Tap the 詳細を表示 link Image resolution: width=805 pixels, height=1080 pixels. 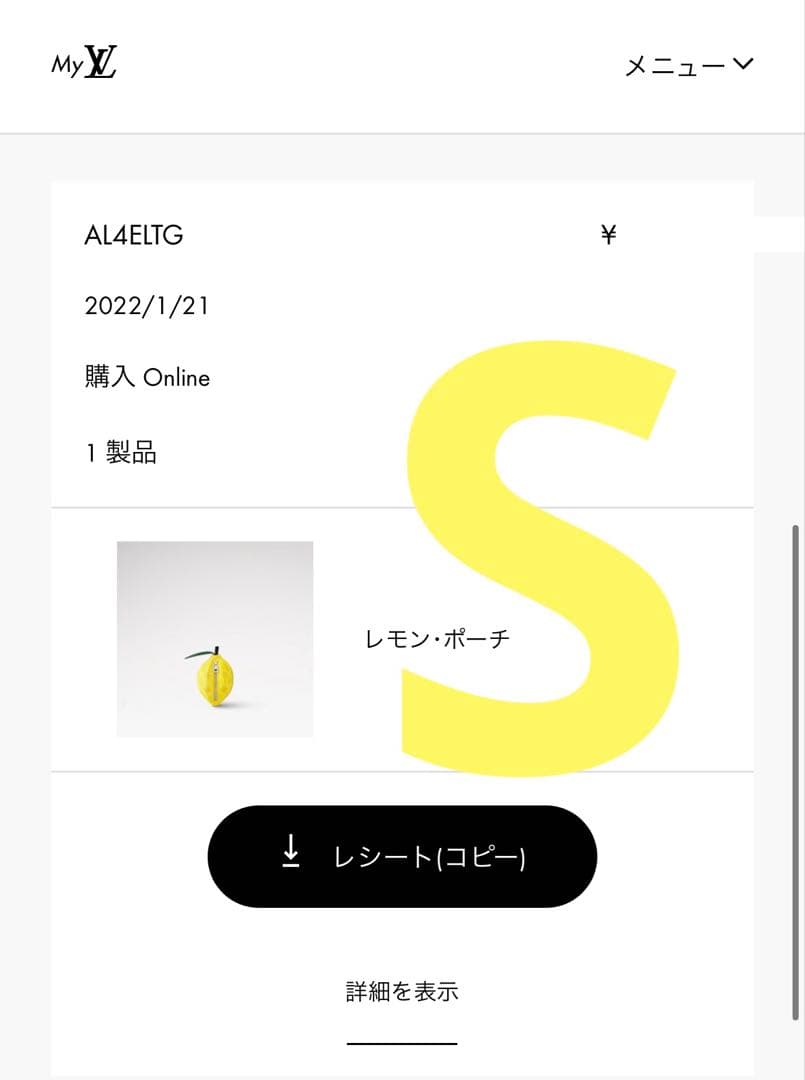coord(402,992)
